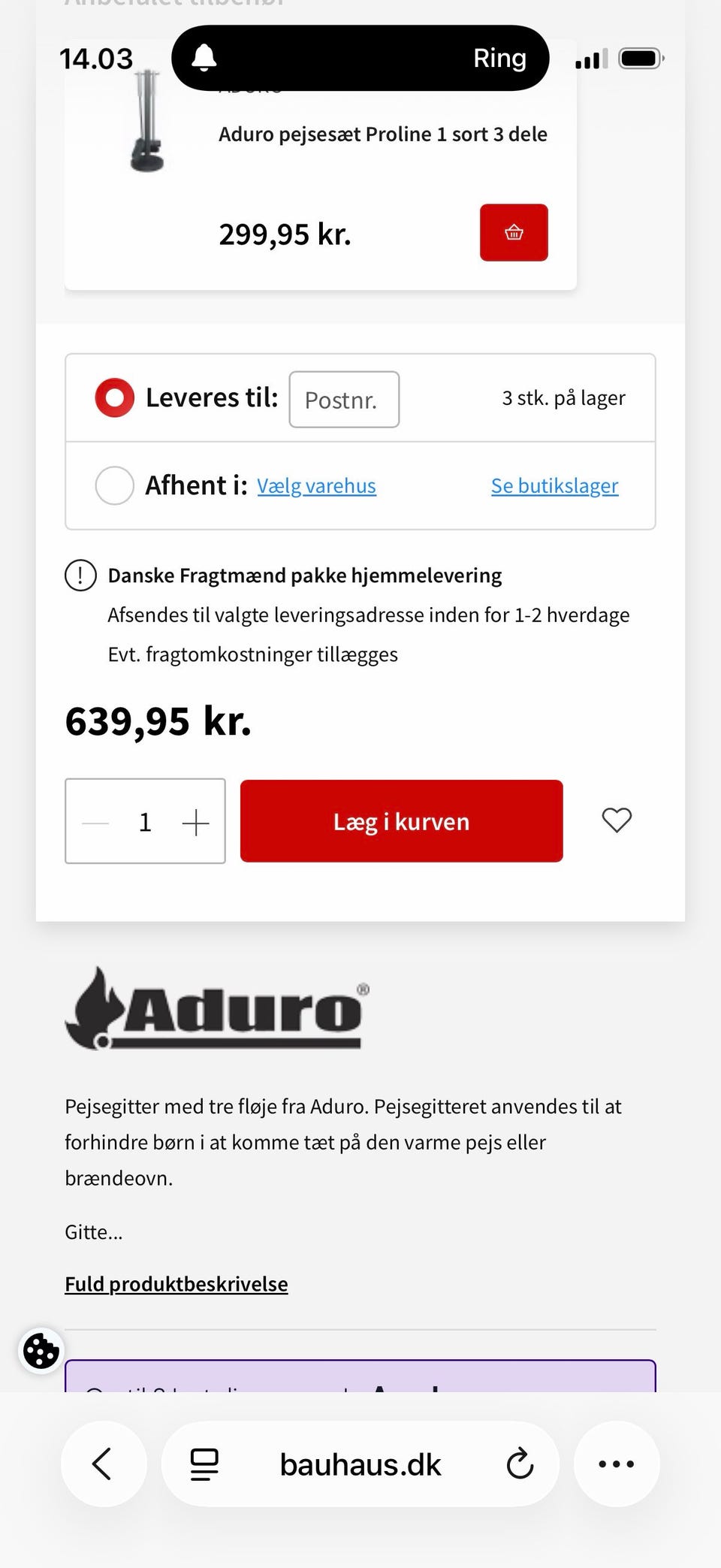
Task: Tap the Postnr. input field
Action: point(344,400)
